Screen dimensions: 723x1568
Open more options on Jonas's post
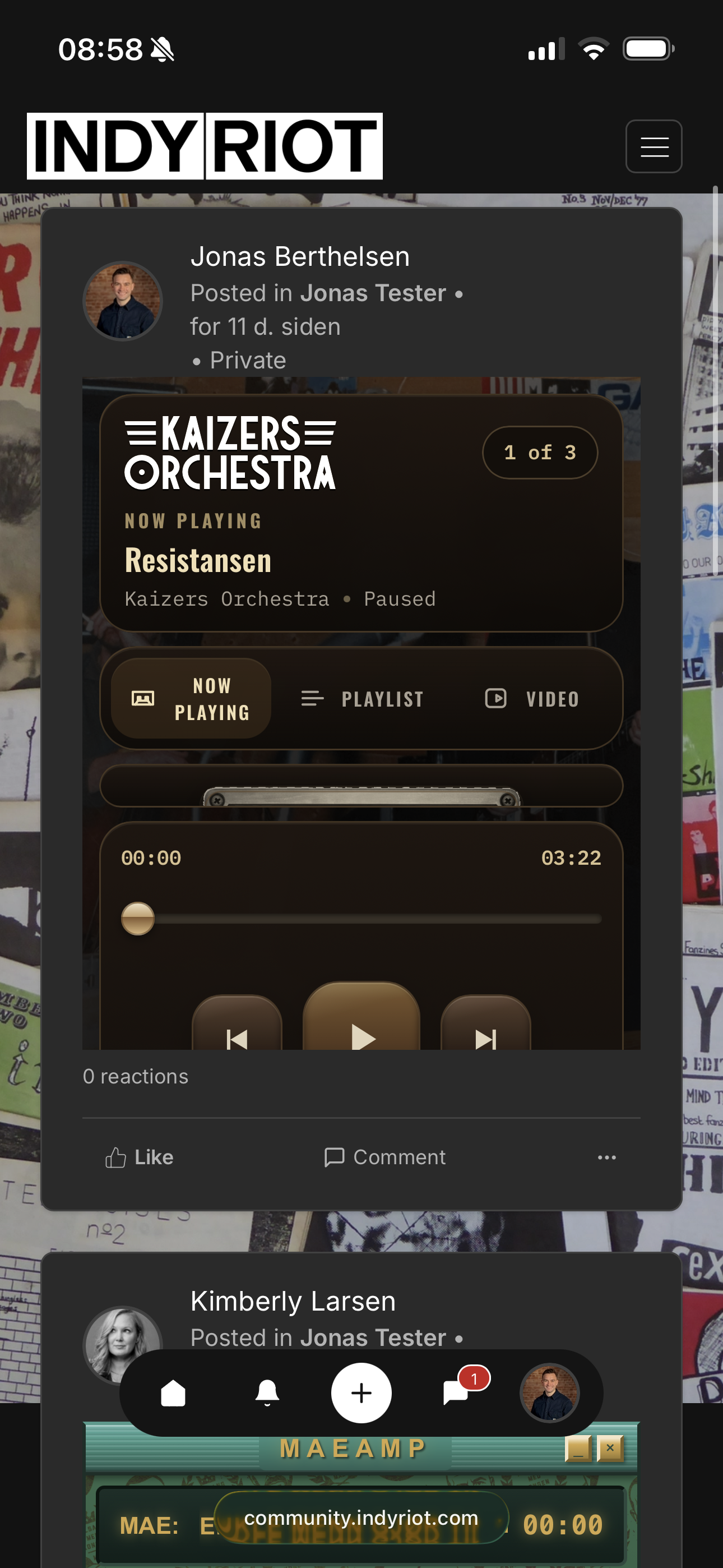[606, 1157]
